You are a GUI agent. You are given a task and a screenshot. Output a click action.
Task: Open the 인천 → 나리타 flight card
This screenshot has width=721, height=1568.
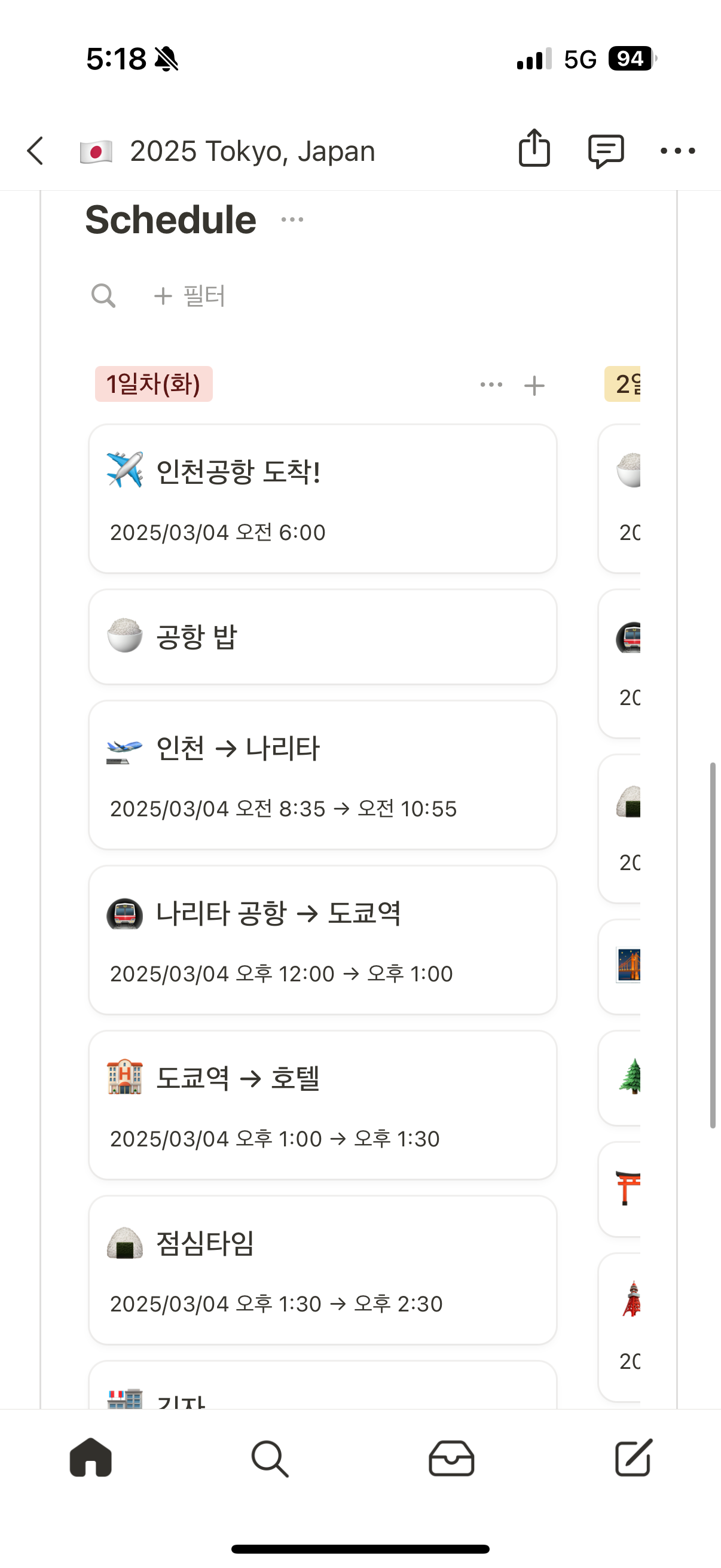pos(322,775)
